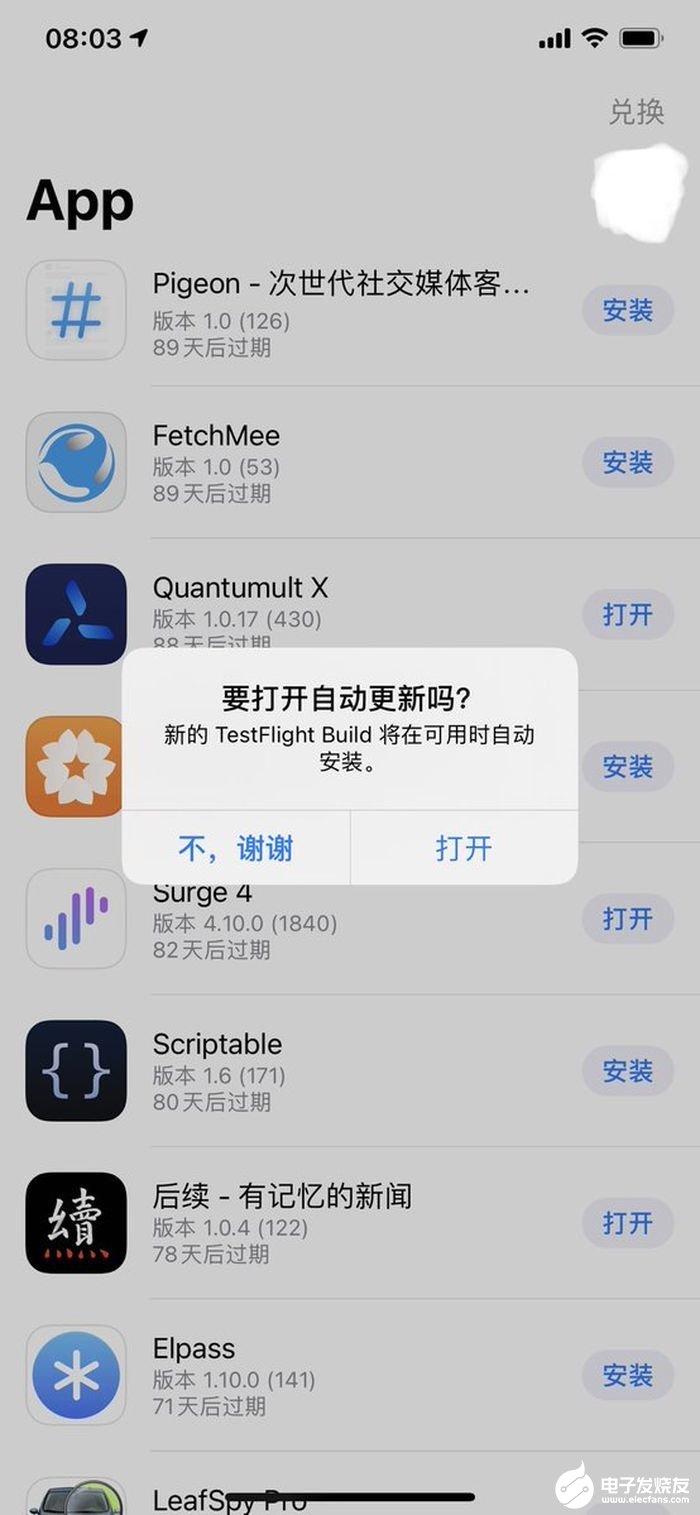700x1515 pixels.
Task: Open the 后续 news app
Action: (x=627, y=1223)
